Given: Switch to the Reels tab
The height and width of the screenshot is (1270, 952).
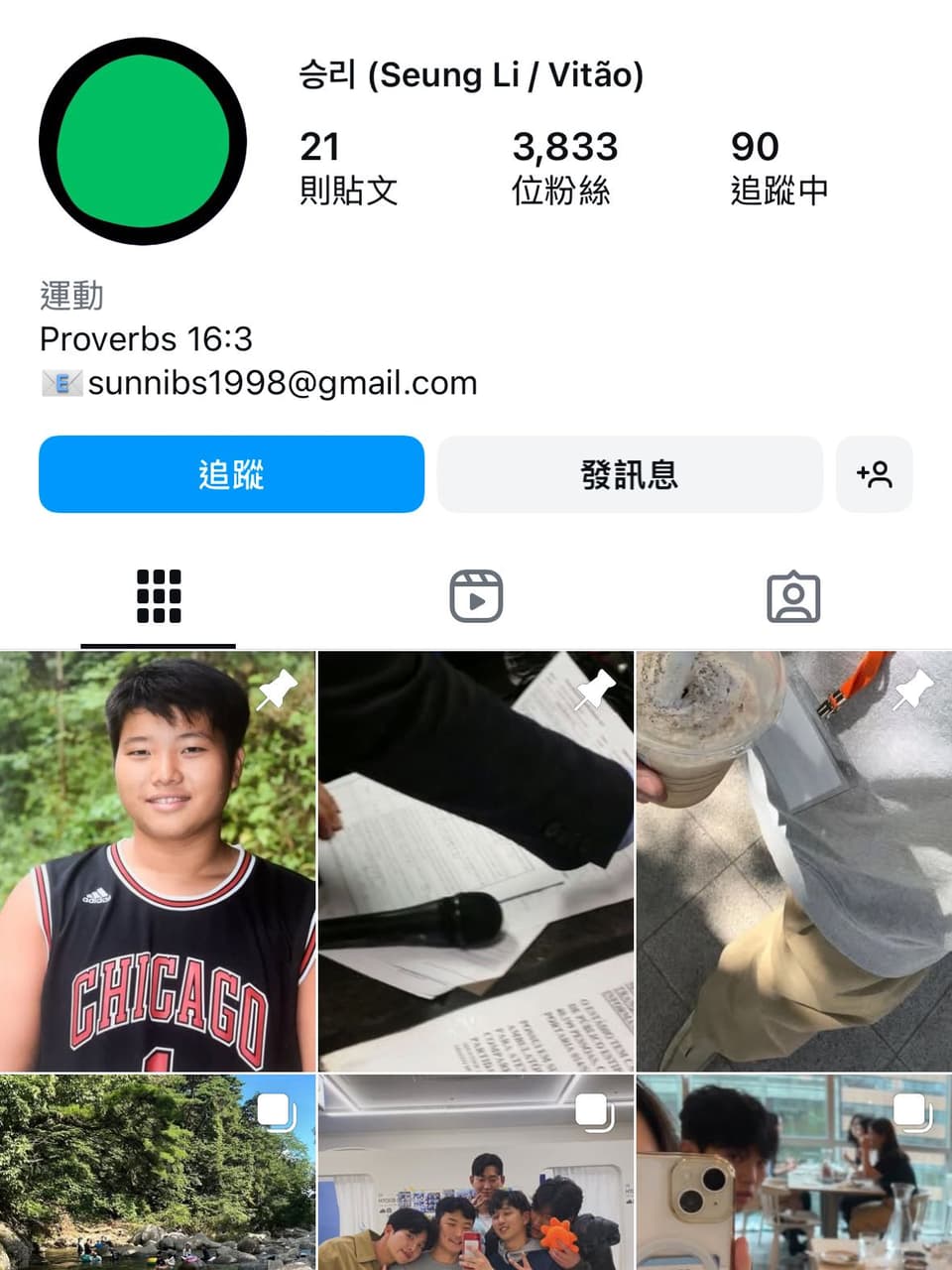Looking at the screenshot, I should [x=476, y=596].
